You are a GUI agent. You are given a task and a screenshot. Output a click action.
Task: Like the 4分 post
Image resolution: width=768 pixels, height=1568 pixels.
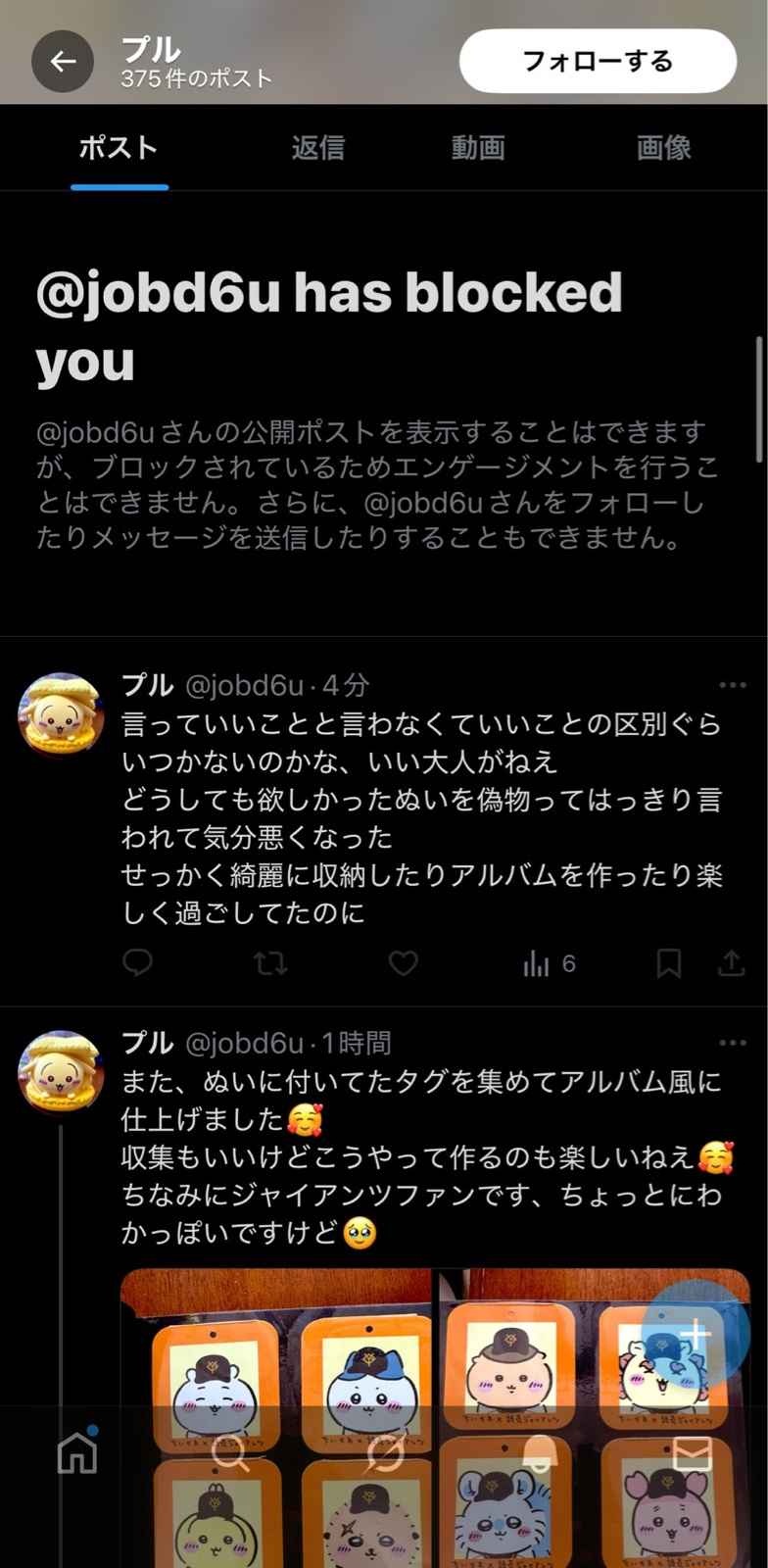403,963
